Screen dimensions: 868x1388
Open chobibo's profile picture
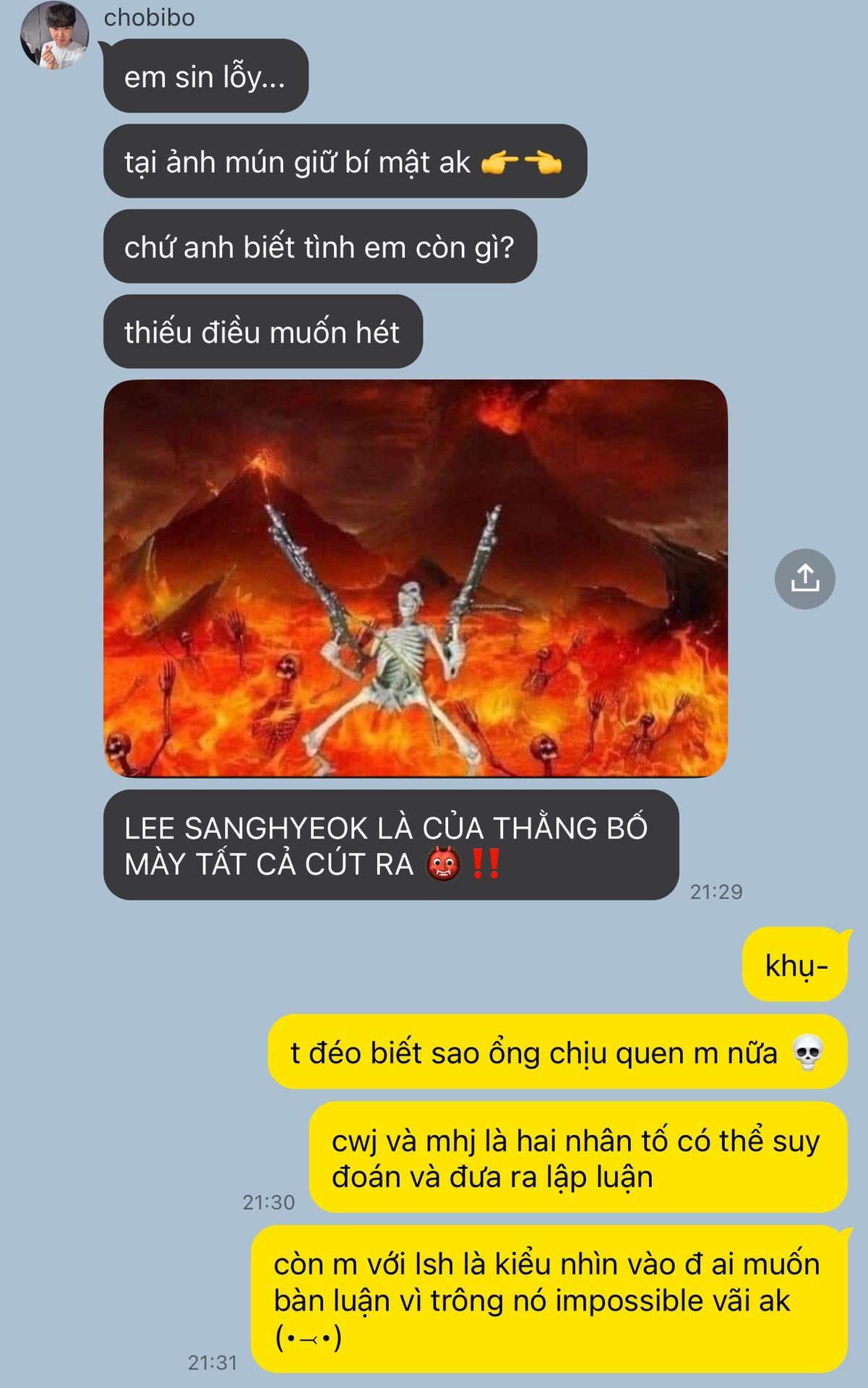pos(54,35)
